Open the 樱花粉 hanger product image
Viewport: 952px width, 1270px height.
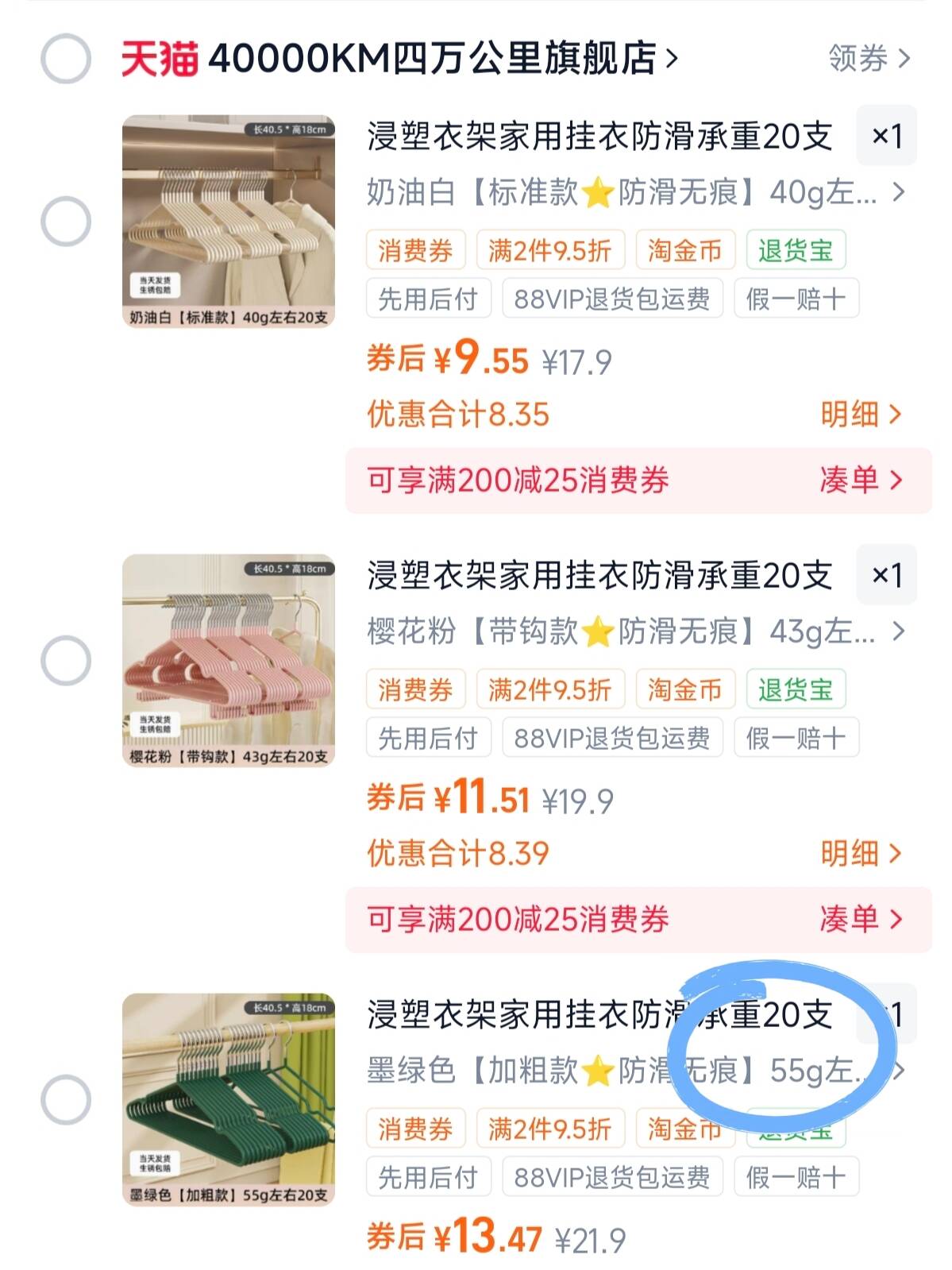point(229,660)
